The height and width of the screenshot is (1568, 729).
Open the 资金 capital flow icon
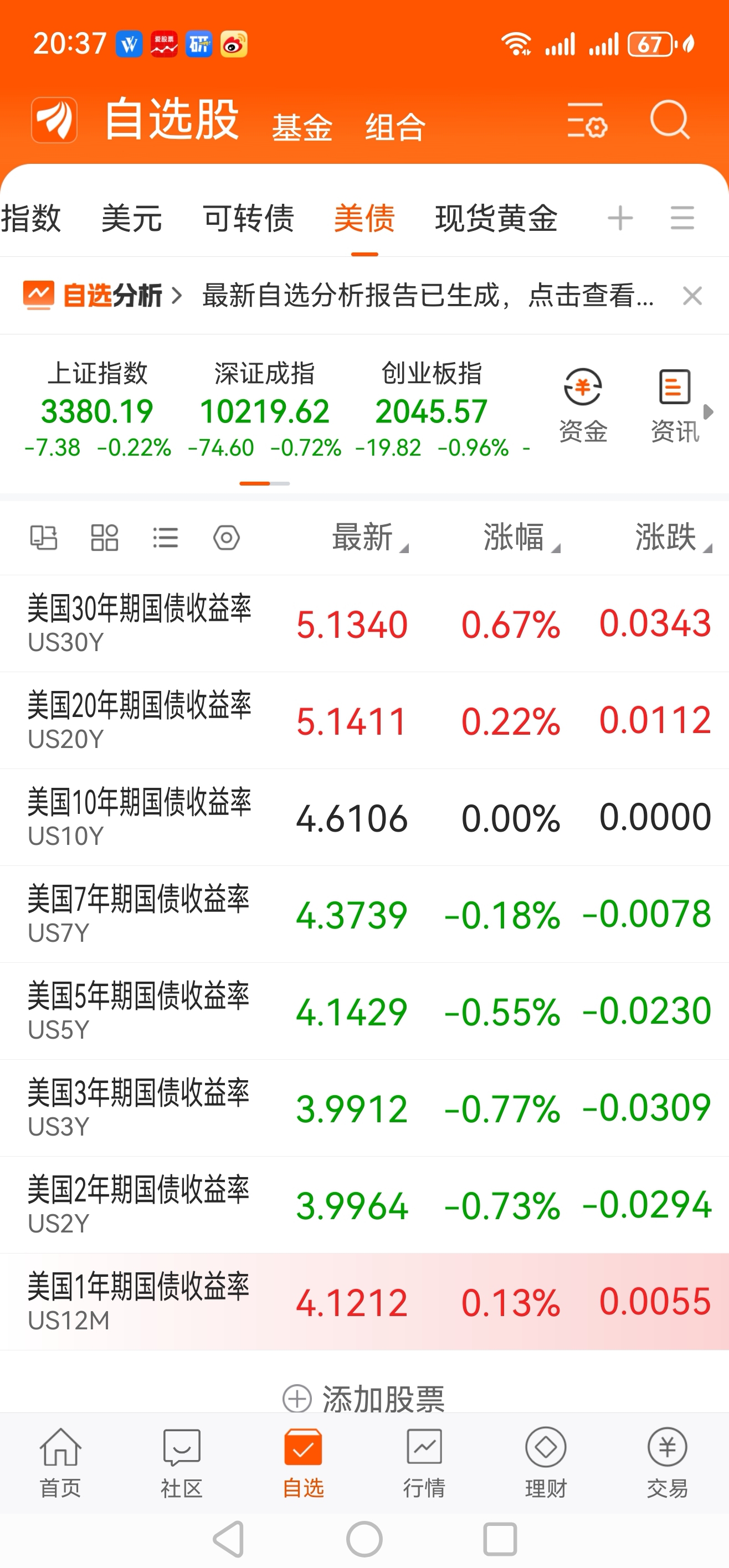tap(582, 402)
